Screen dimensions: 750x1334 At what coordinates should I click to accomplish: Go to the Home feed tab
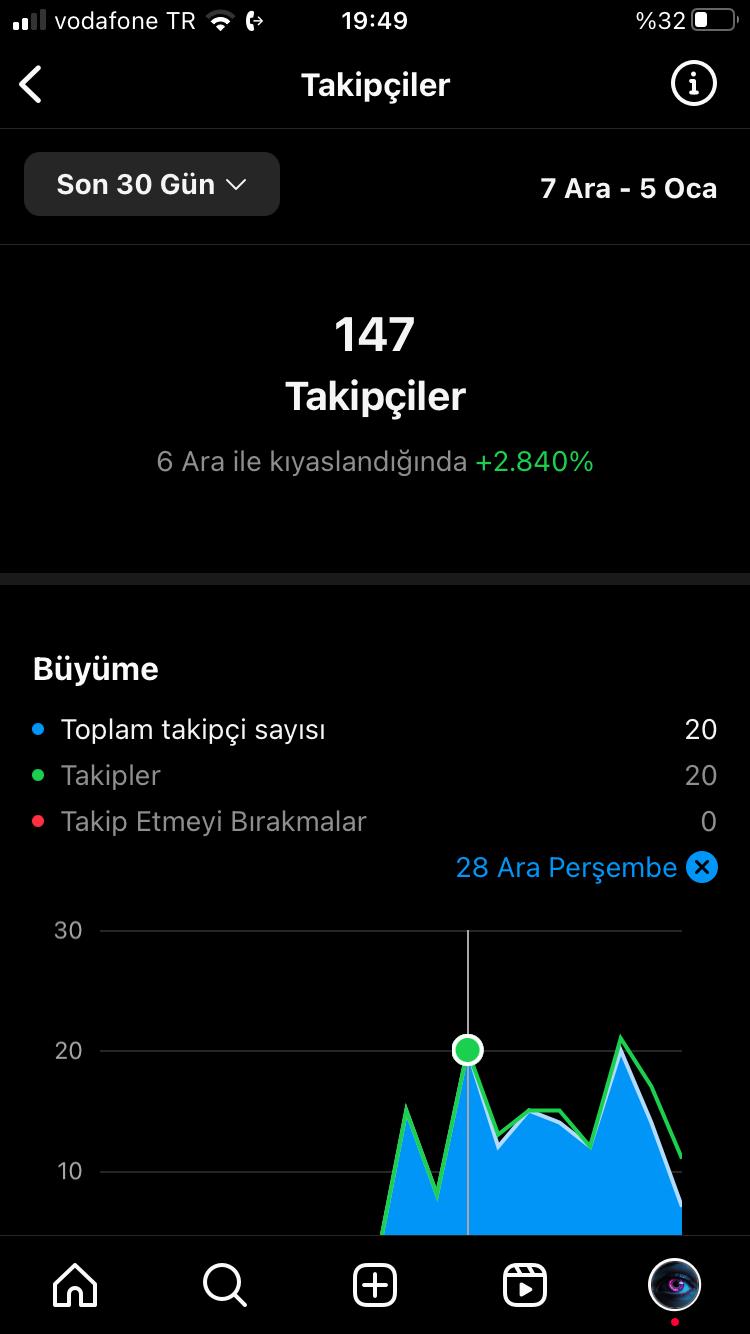(75, 1285)
